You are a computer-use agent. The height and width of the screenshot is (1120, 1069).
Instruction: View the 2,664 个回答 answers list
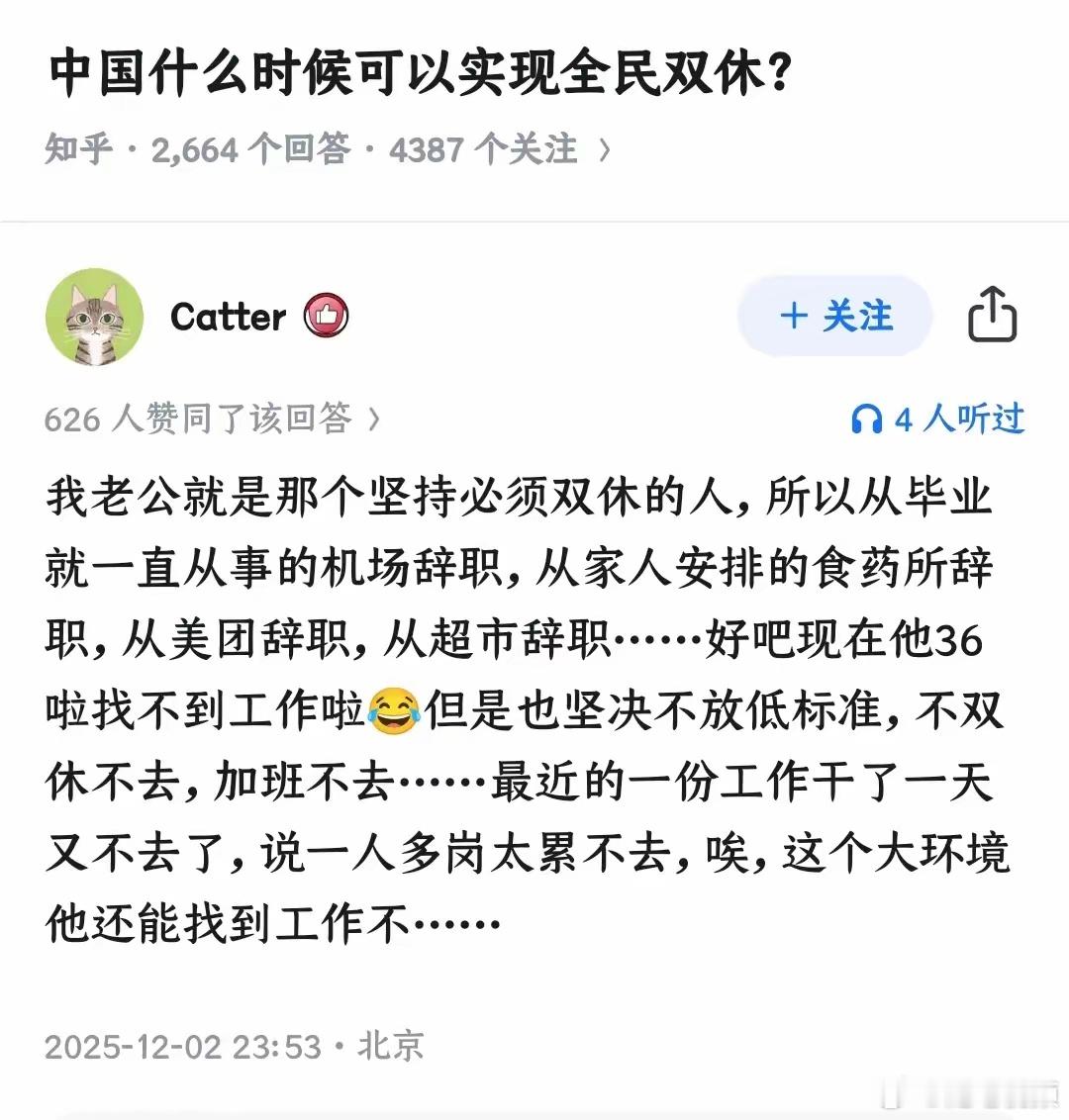tap(248, 148)
